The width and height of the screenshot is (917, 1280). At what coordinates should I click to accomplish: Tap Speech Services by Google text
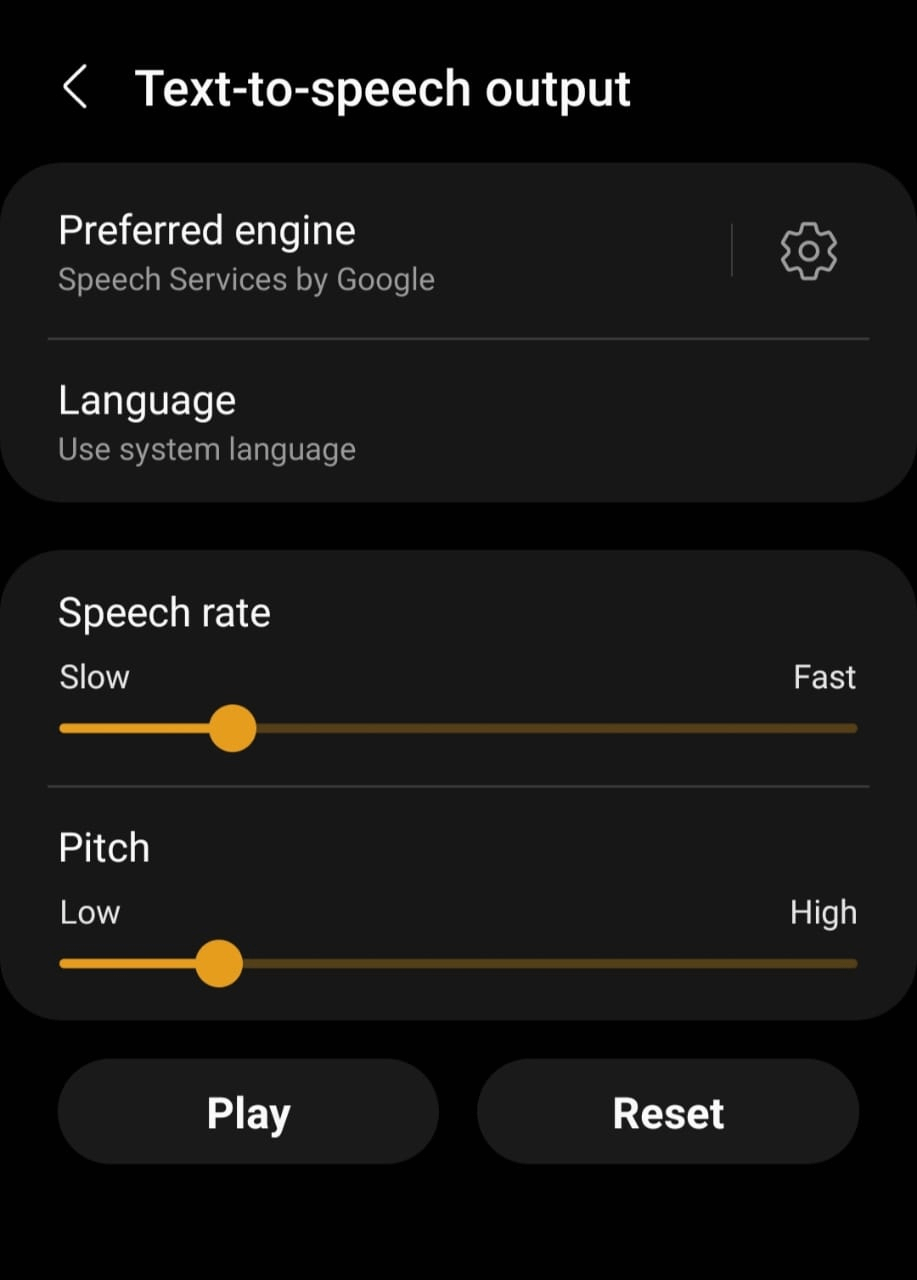point(246,279)
